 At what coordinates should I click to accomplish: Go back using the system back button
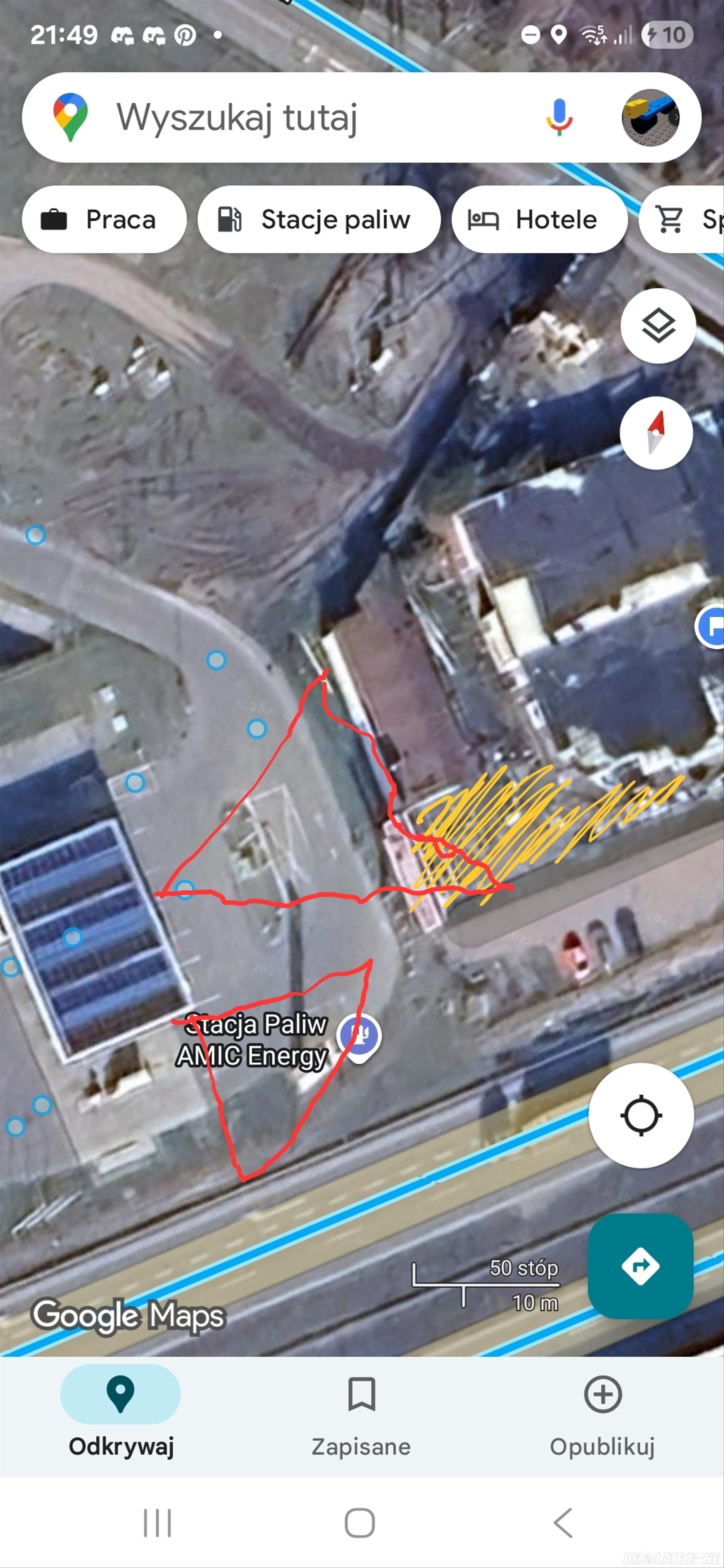(x=563, y=1522)
